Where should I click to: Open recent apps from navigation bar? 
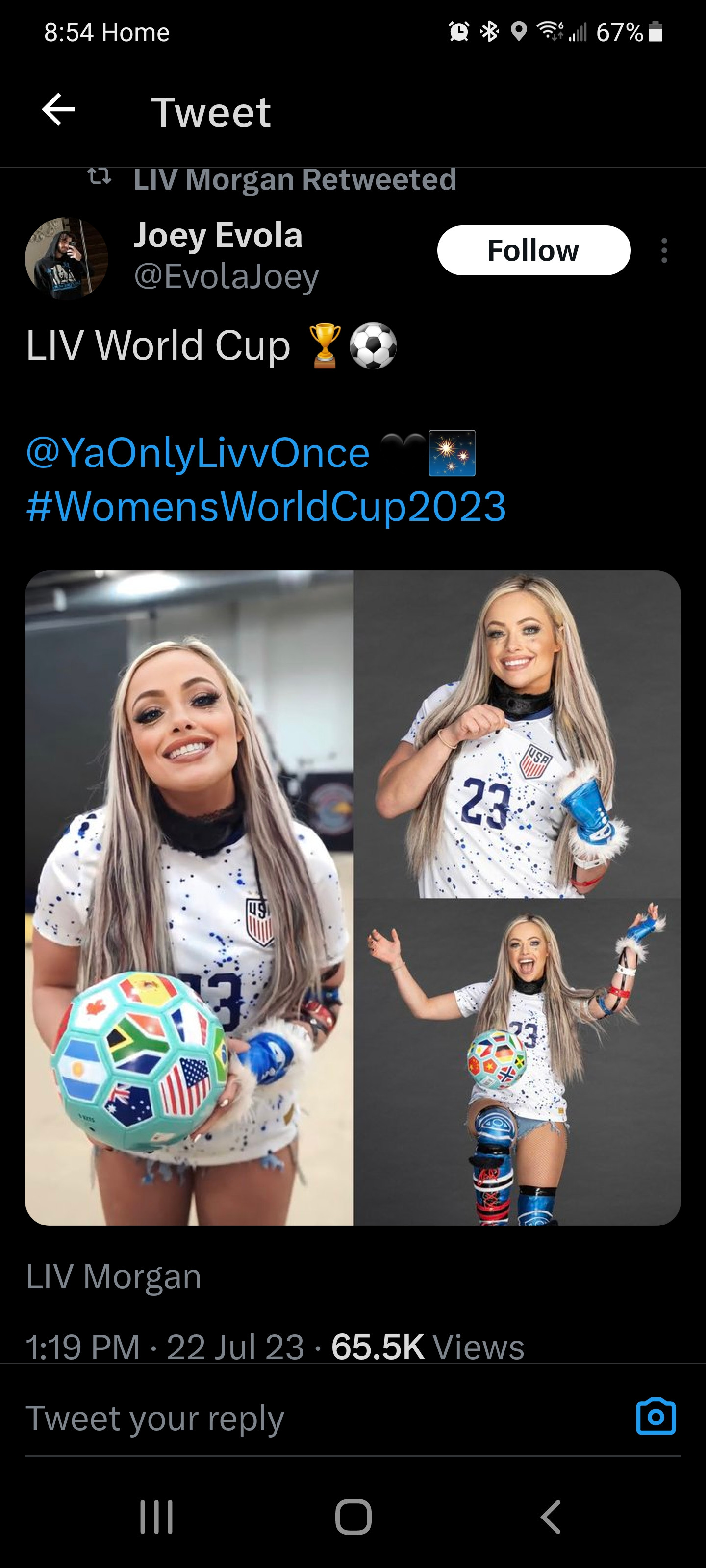click(x=156, y=1517)
